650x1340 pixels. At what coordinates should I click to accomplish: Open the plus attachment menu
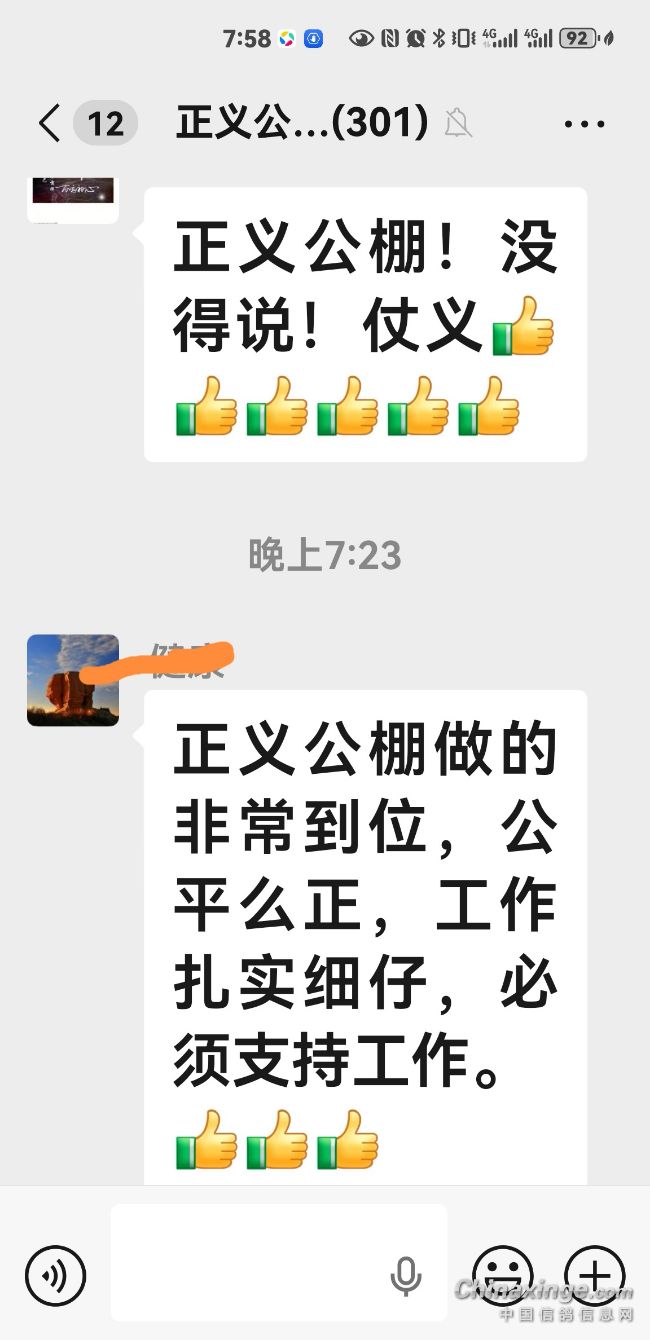point(595,1275)
